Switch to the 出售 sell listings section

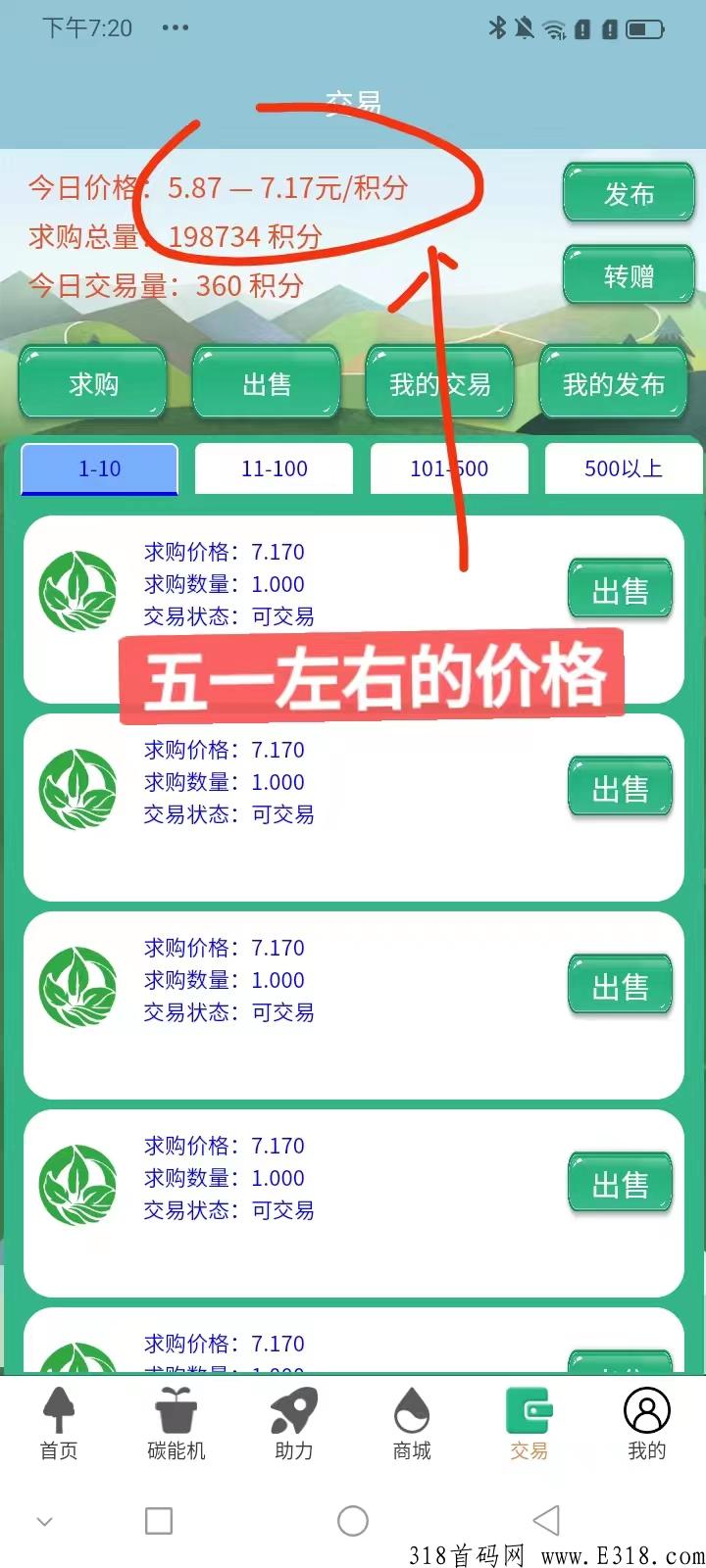pyautogui.click(x=267, y=384)
